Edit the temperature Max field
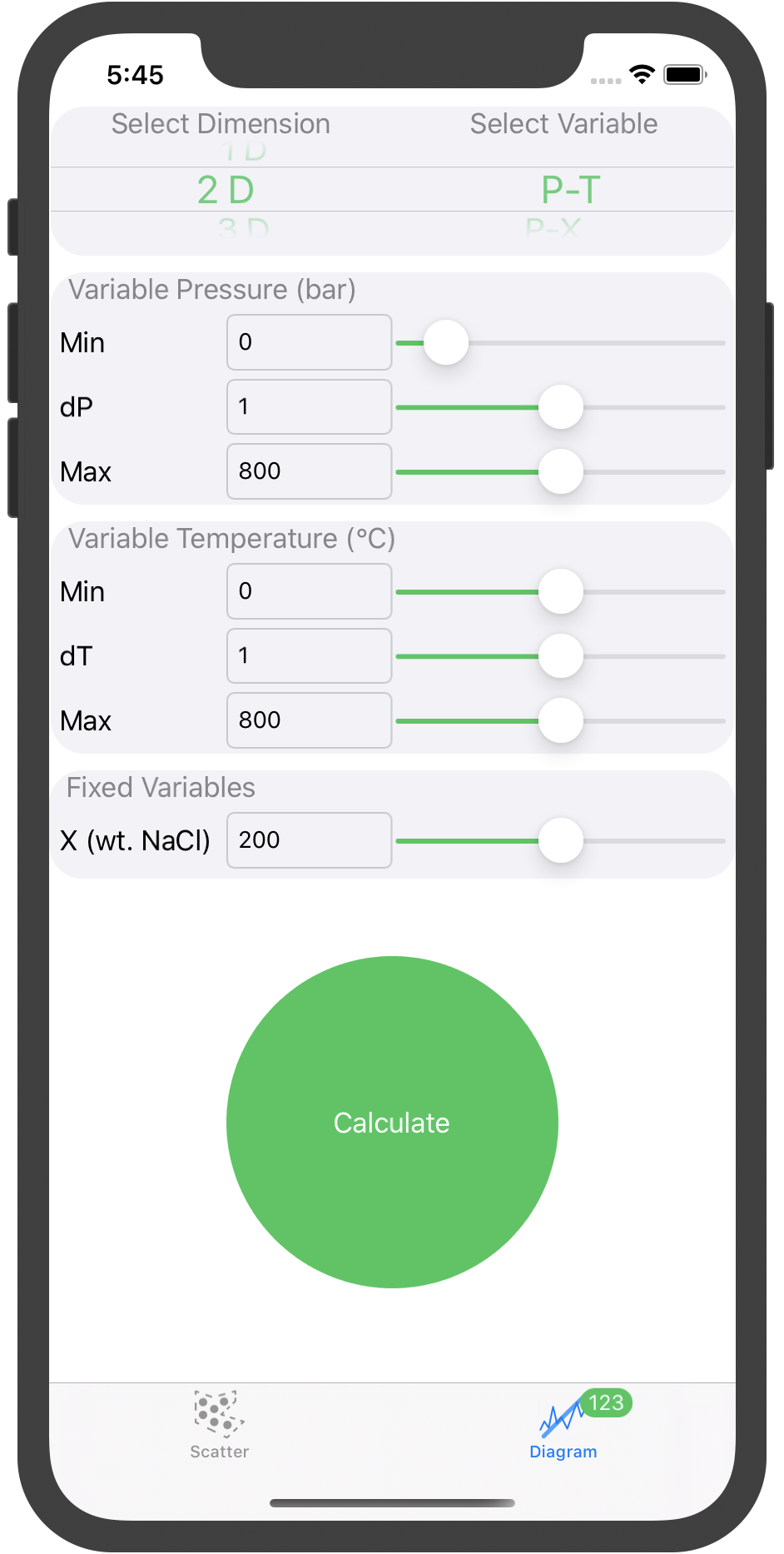The width and height of the screenshot is (784, 1554). click(x=309, y=720)
